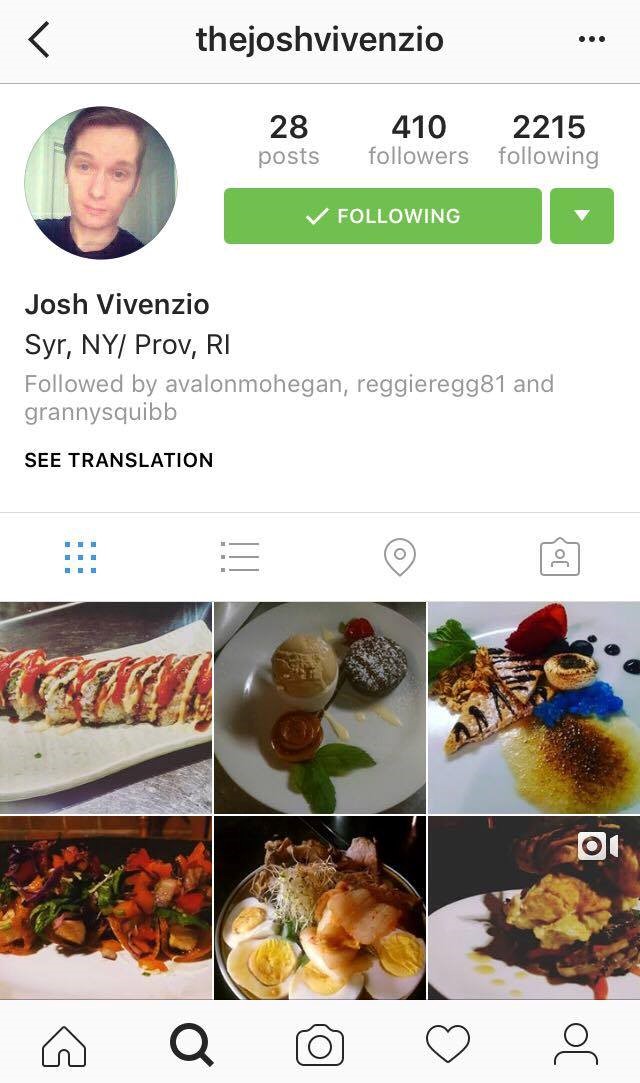Tap See Translation under the bio

click(119, 460)
